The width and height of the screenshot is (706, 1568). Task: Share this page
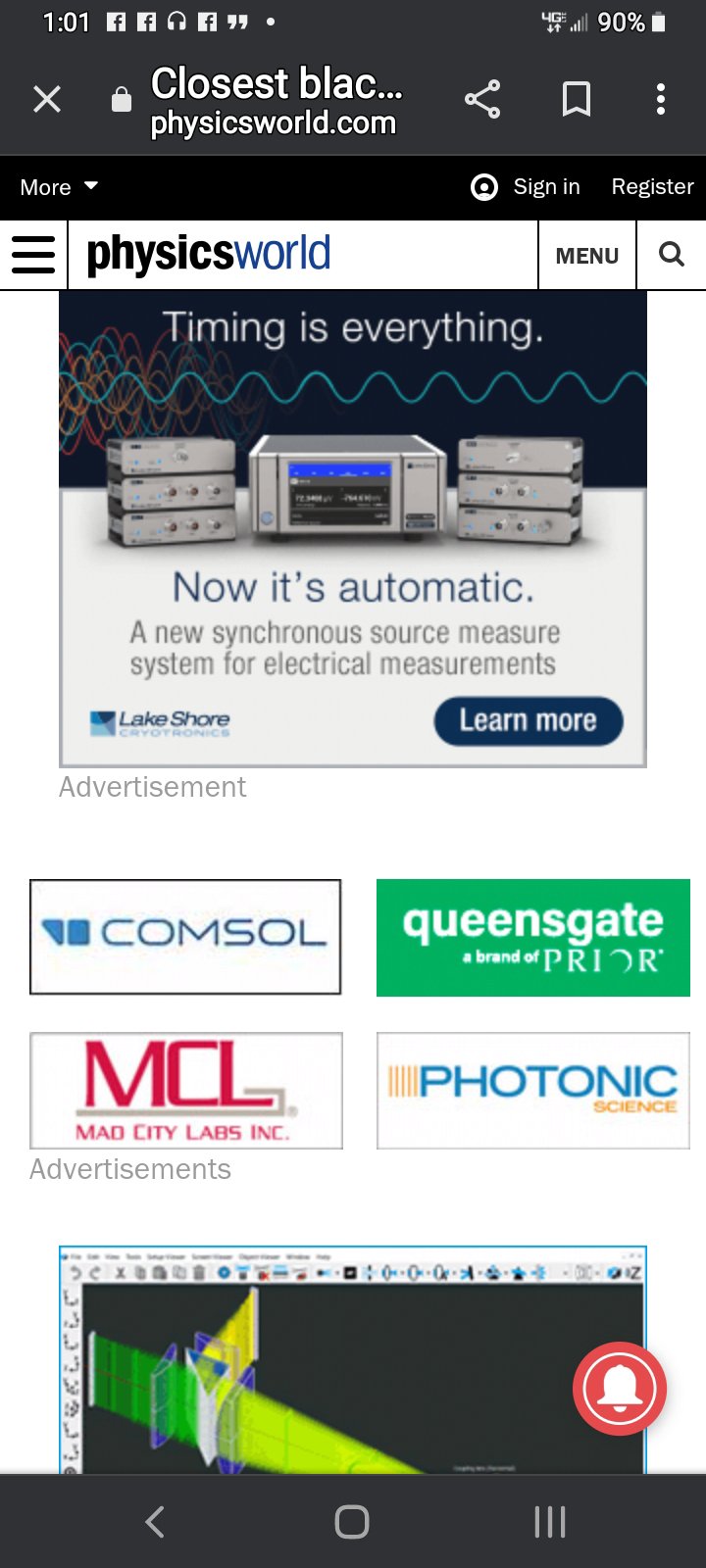click(x=482, y=99)
